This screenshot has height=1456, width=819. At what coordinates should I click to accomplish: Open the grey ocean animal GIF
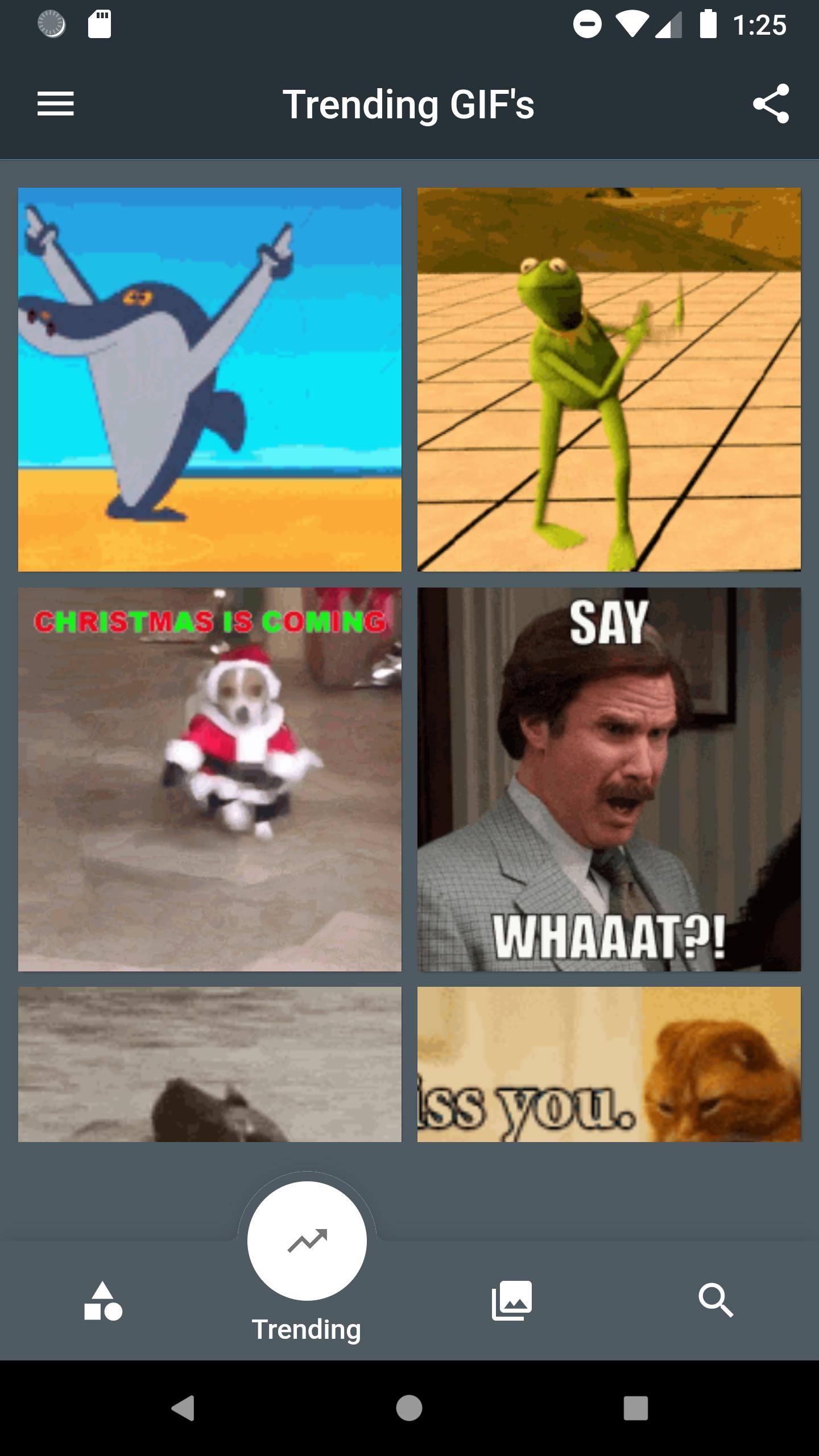pos(210,1064)
